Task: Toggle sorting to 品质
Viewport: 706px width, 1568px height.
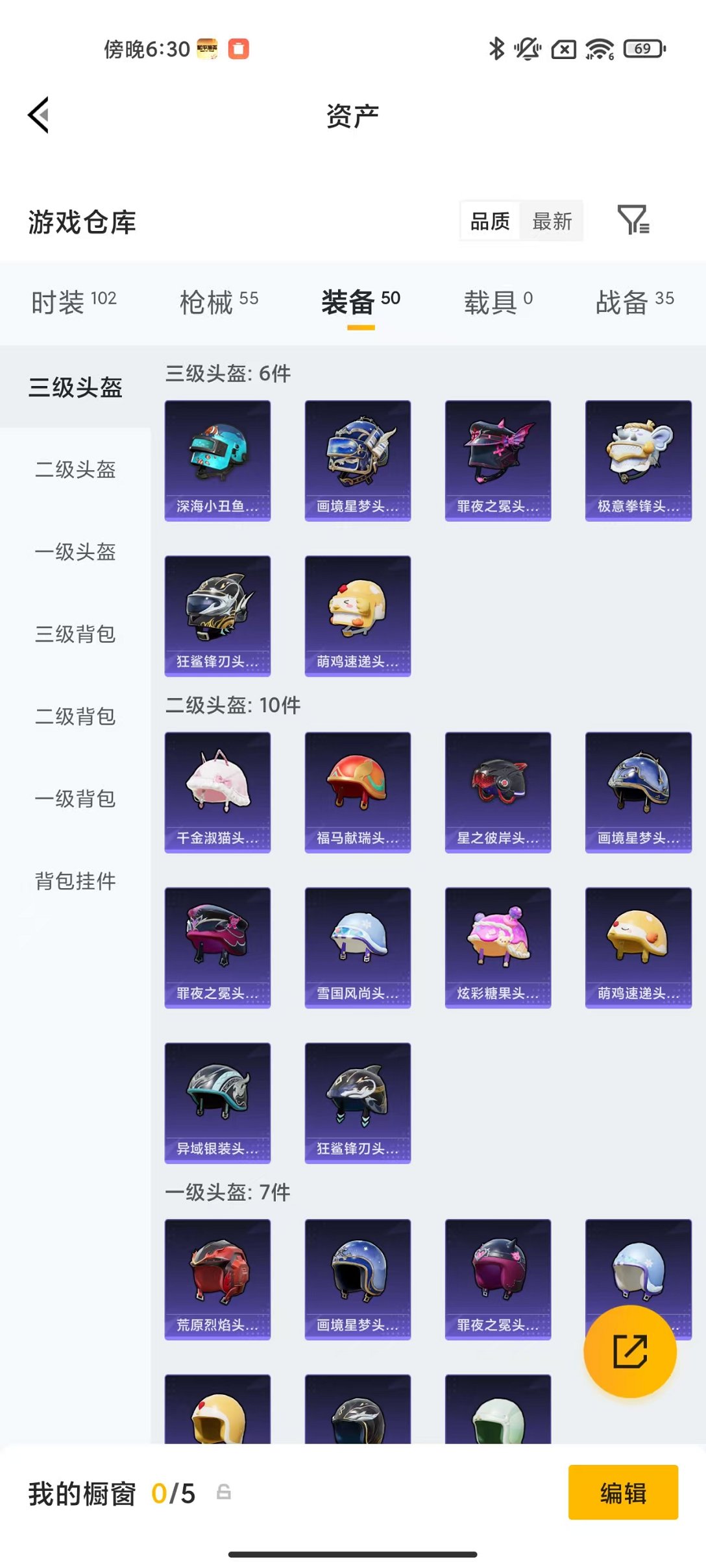Action: 488,221
